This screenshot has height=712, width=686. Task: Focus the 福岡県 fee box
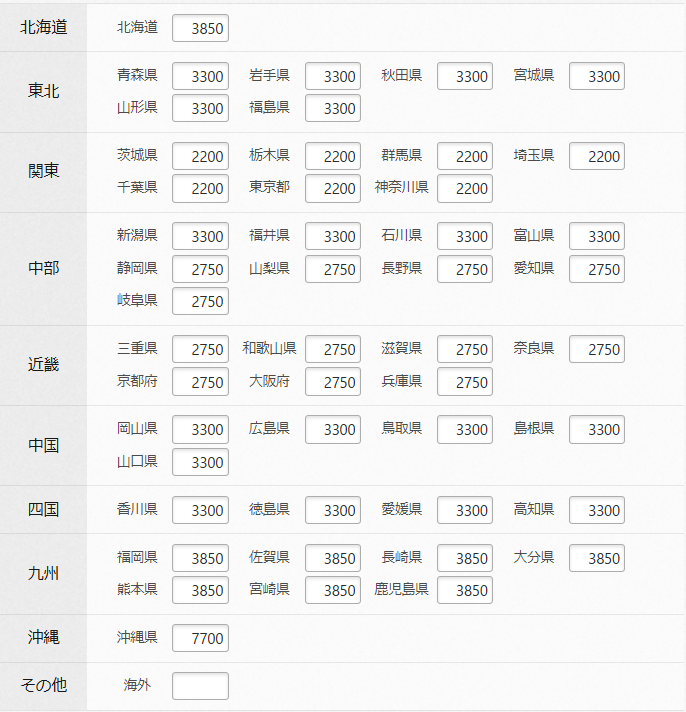point(200,558)
